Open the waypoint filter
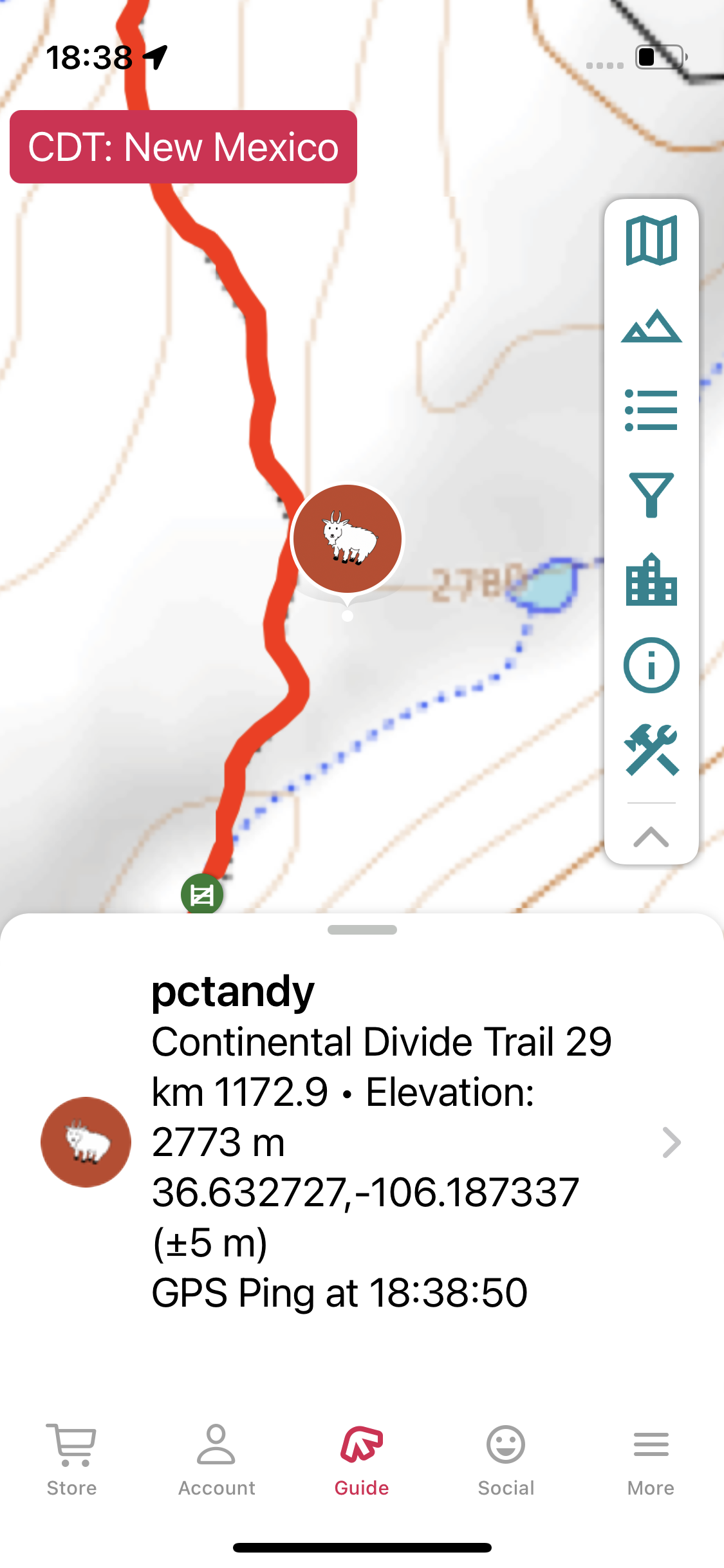Image resolution: width=724 pixels, height=1568 pixels. click(x=651, y=494)
